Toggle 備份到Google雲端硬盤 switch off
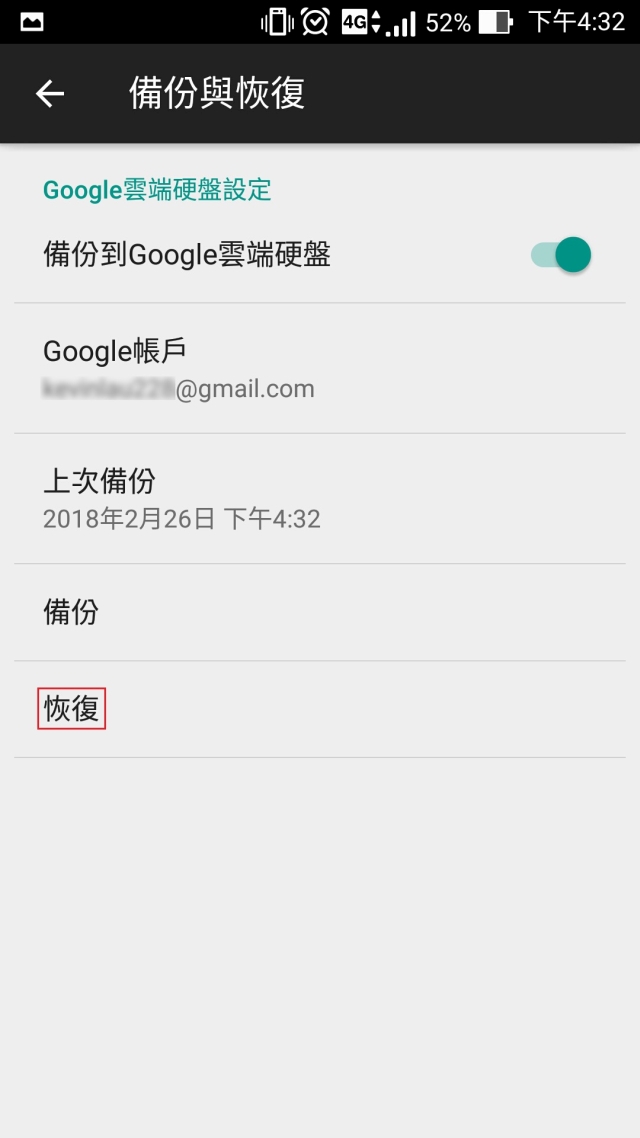 [x=561, y=255]
